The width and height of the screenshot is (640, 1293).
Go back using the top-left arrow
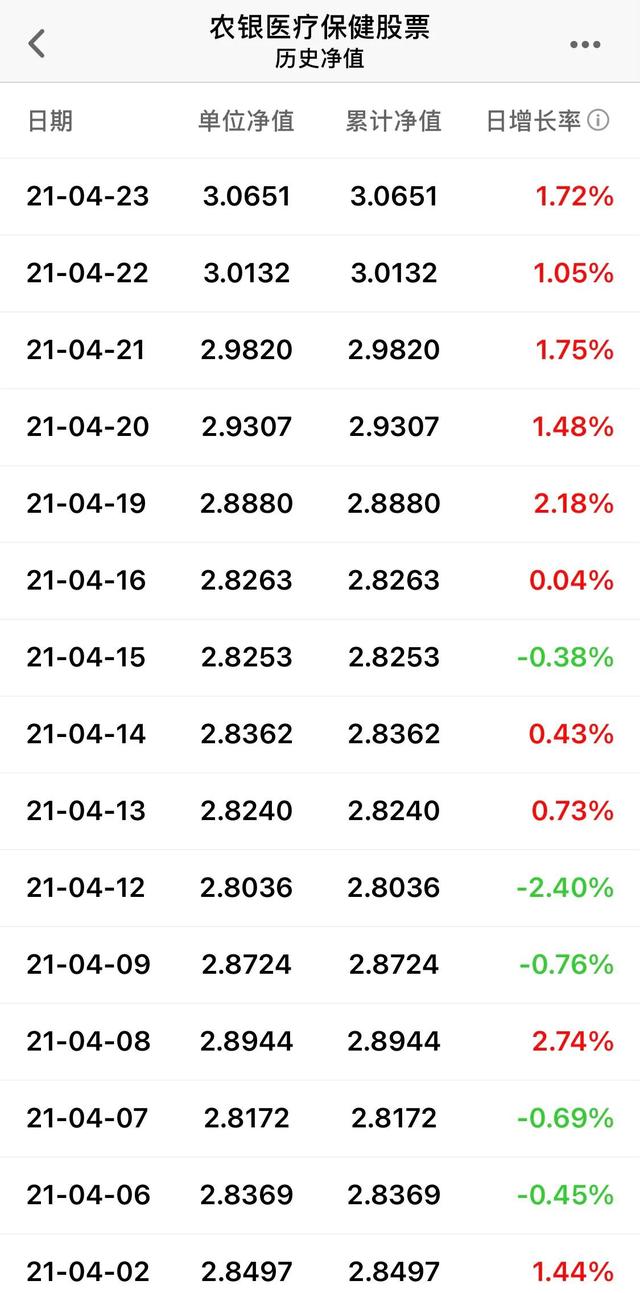click(x=37, y=43)
